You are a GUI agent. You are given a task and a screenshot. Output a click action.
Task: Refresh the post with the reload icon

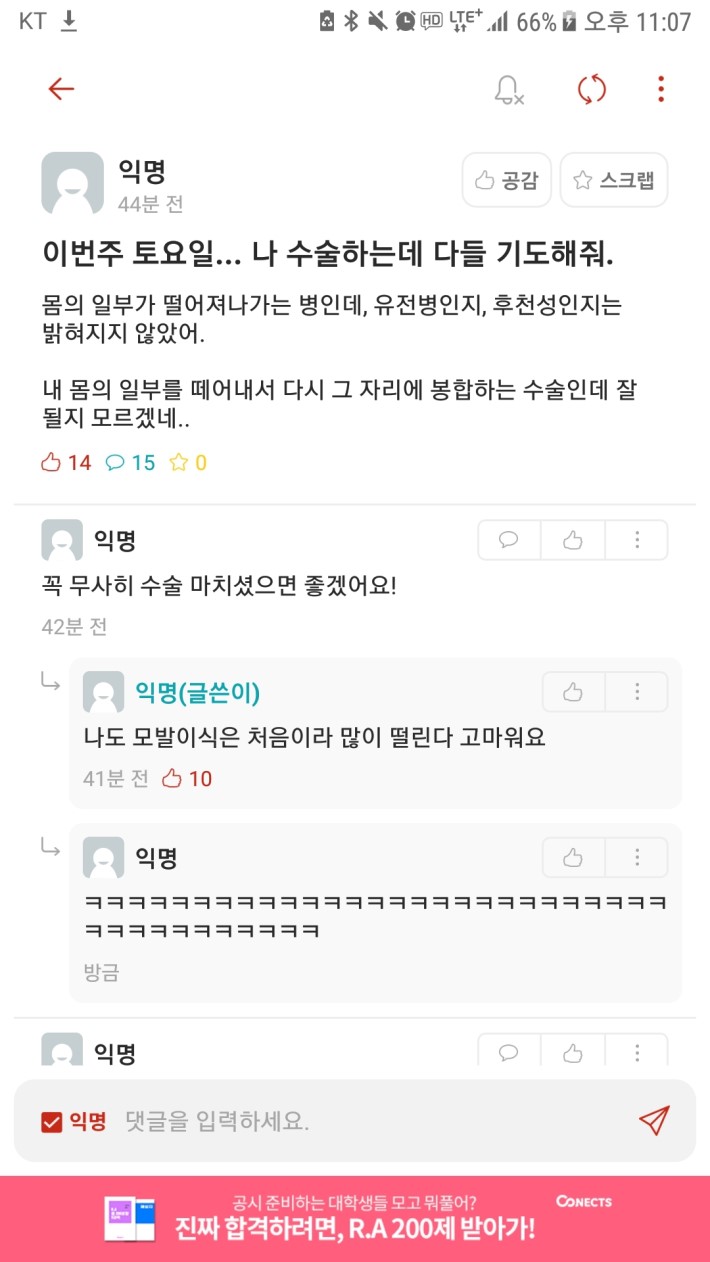point(592,90)
